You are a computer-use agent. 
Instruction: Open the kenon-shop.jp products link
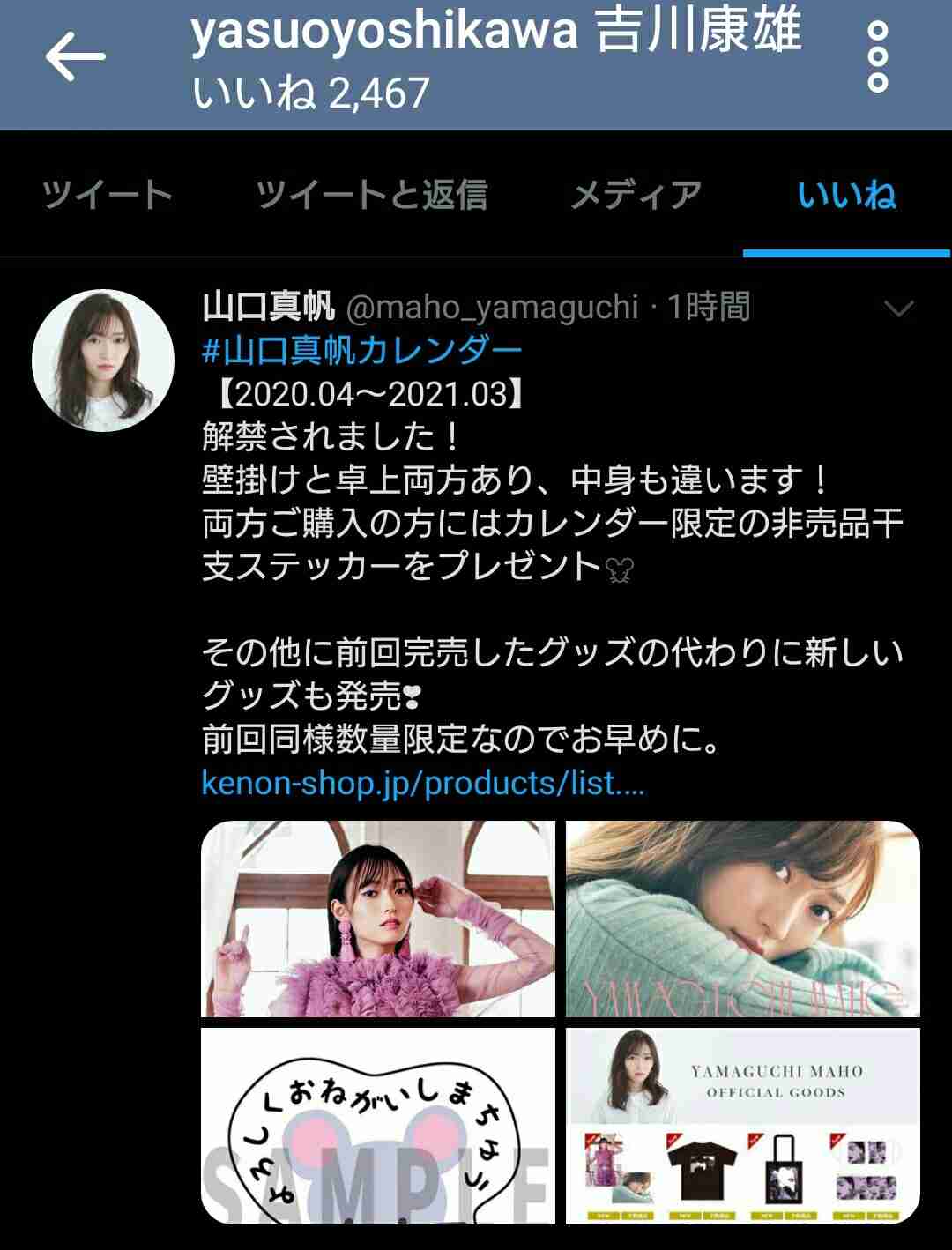click(x=423, y=783)
